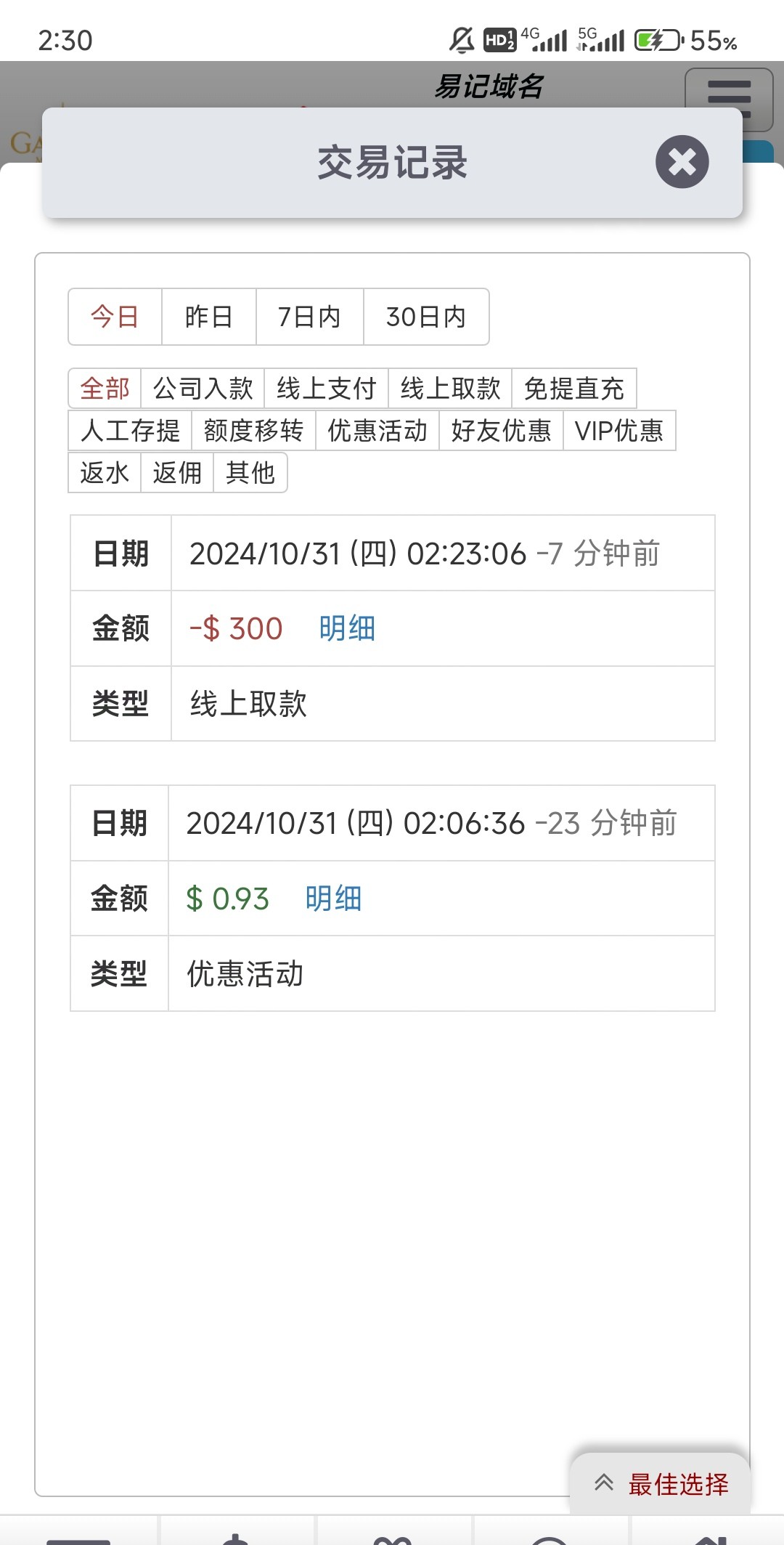
Task: Filter by 好友优惠
Action: (501, 431)
